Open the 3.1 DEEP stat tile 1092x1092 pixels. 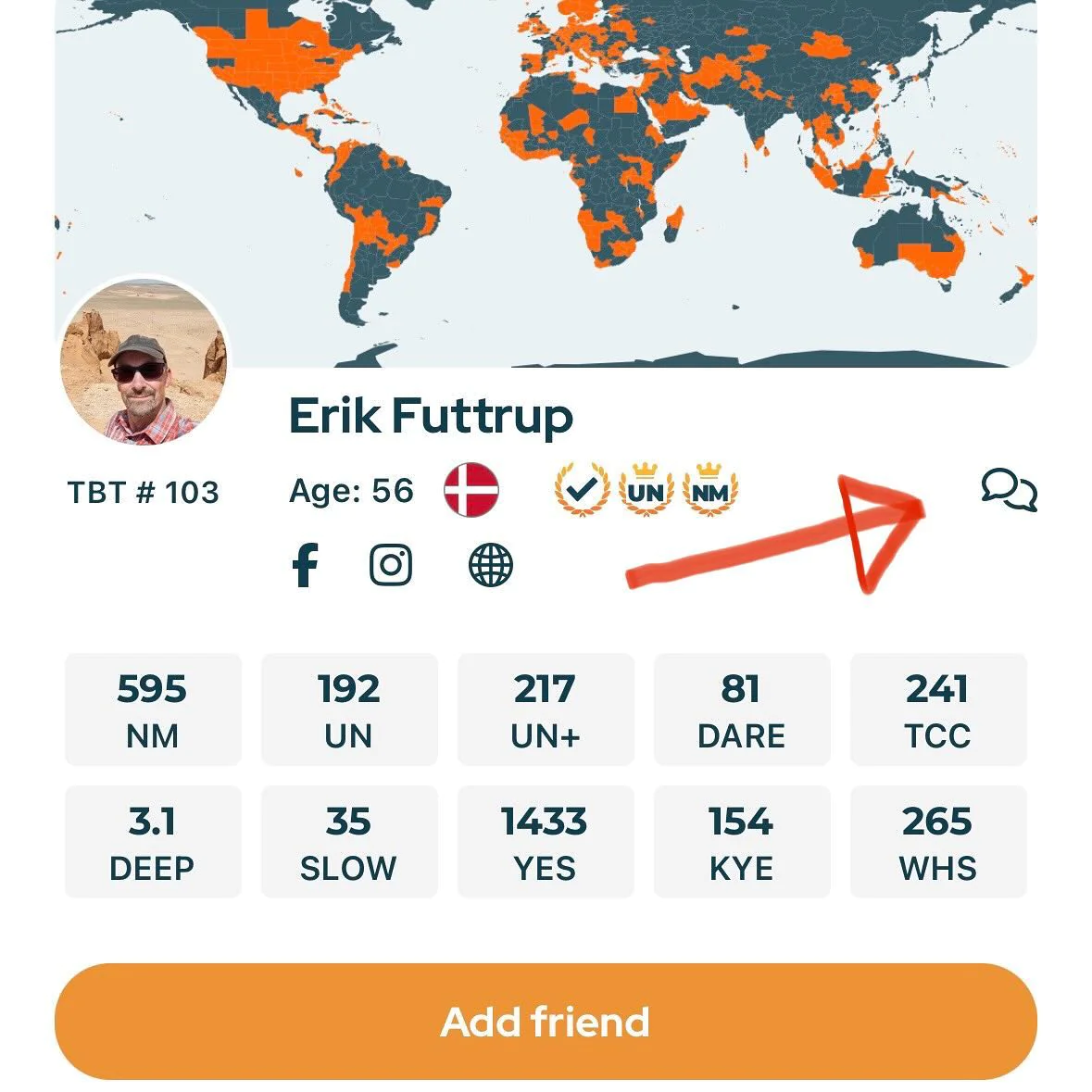[x=153, y=842]
